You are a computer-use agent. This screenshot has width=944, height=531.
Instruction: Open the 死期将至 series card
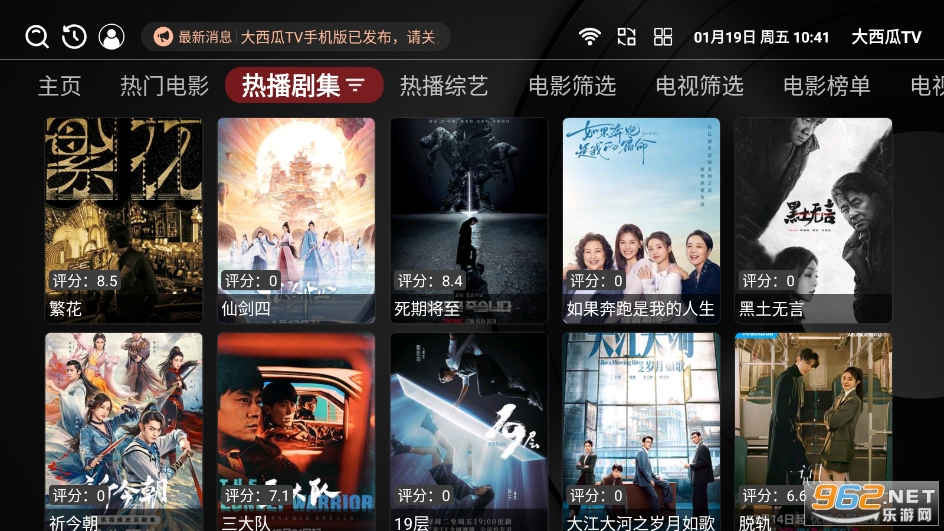click(x=468, y=220)
